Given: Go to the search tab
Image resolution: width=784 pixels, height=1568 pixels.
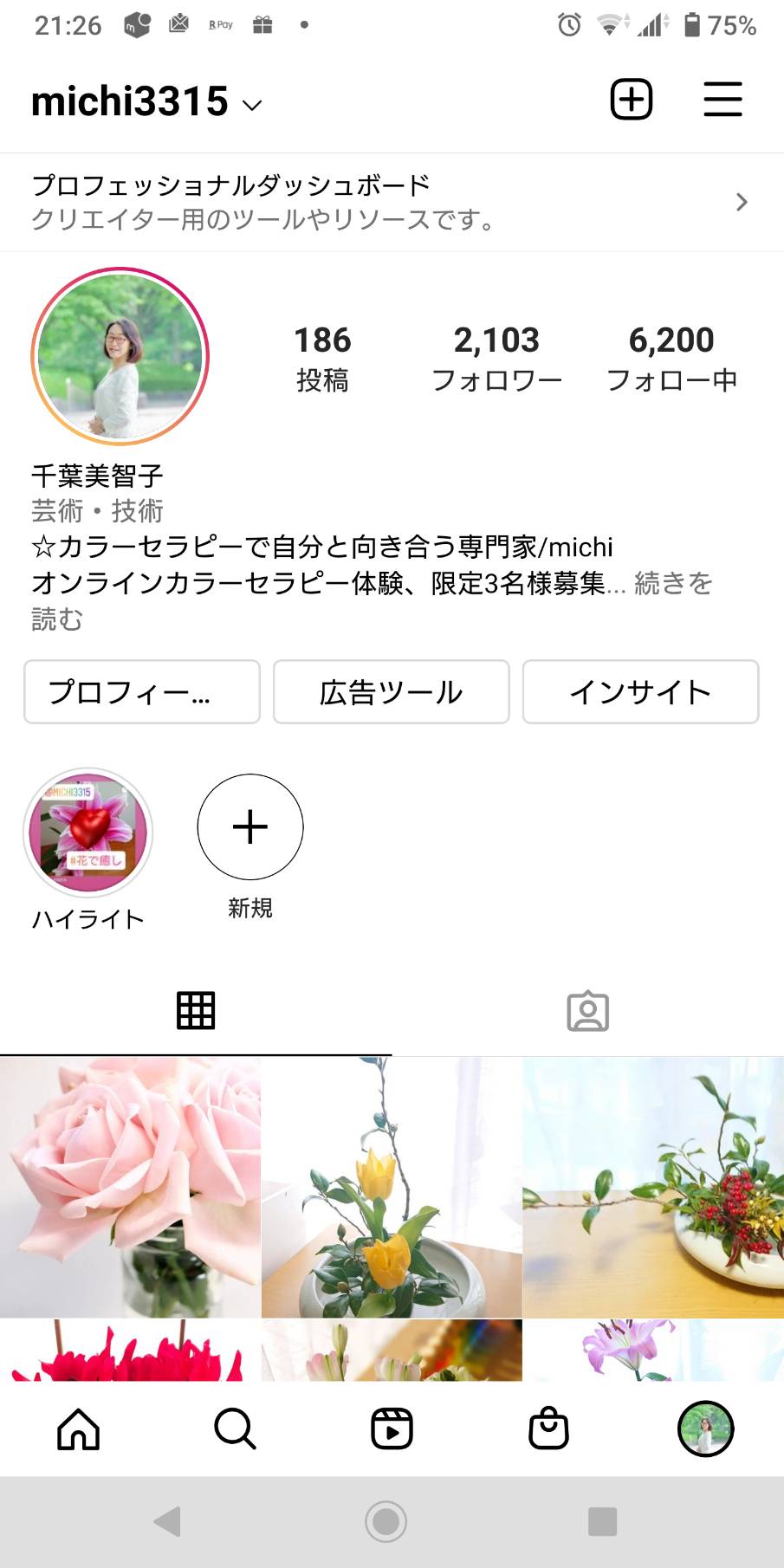Looking at the screenshot, I should (235, 1429).
